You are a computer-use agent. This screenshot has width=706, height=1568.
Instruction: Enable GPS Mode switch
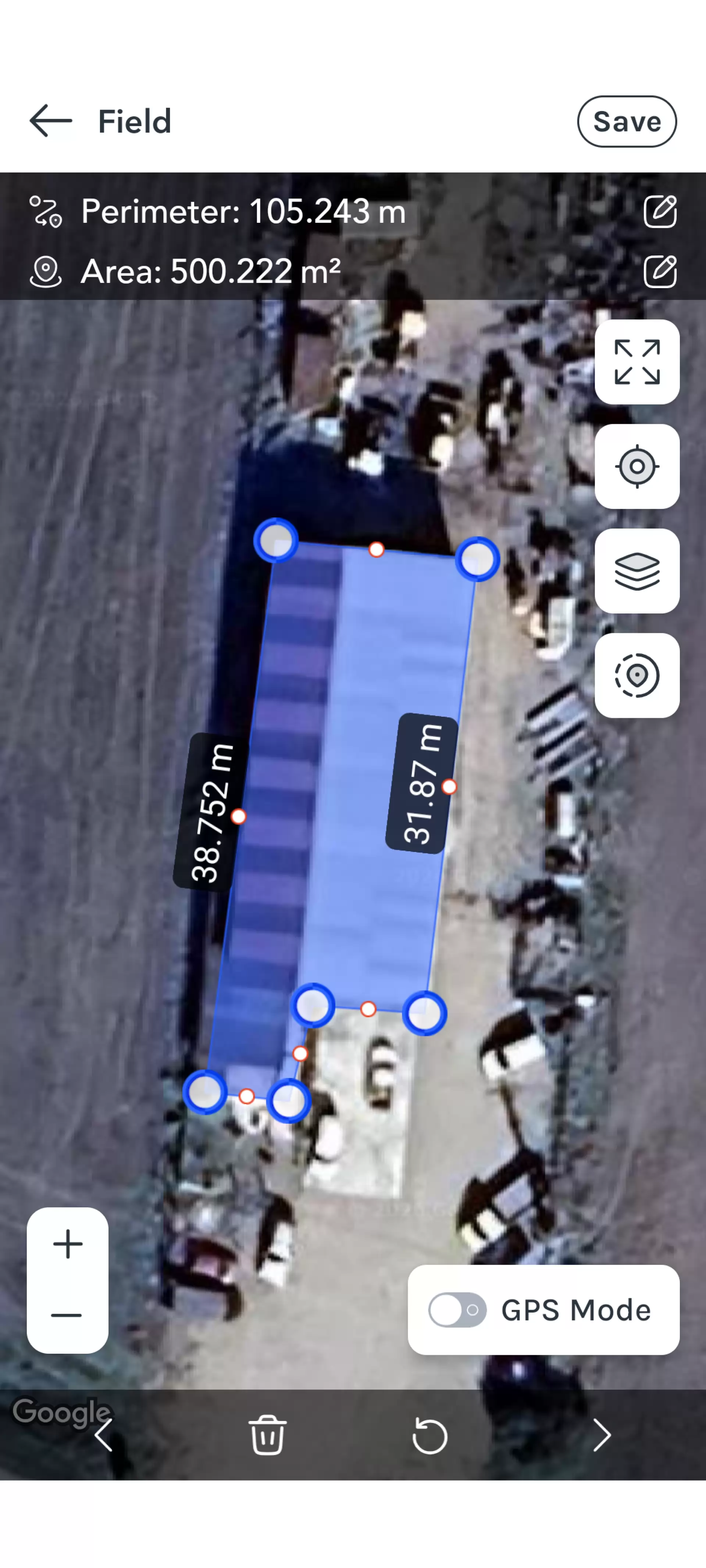pyautogui.click(x=457, y=1310)
